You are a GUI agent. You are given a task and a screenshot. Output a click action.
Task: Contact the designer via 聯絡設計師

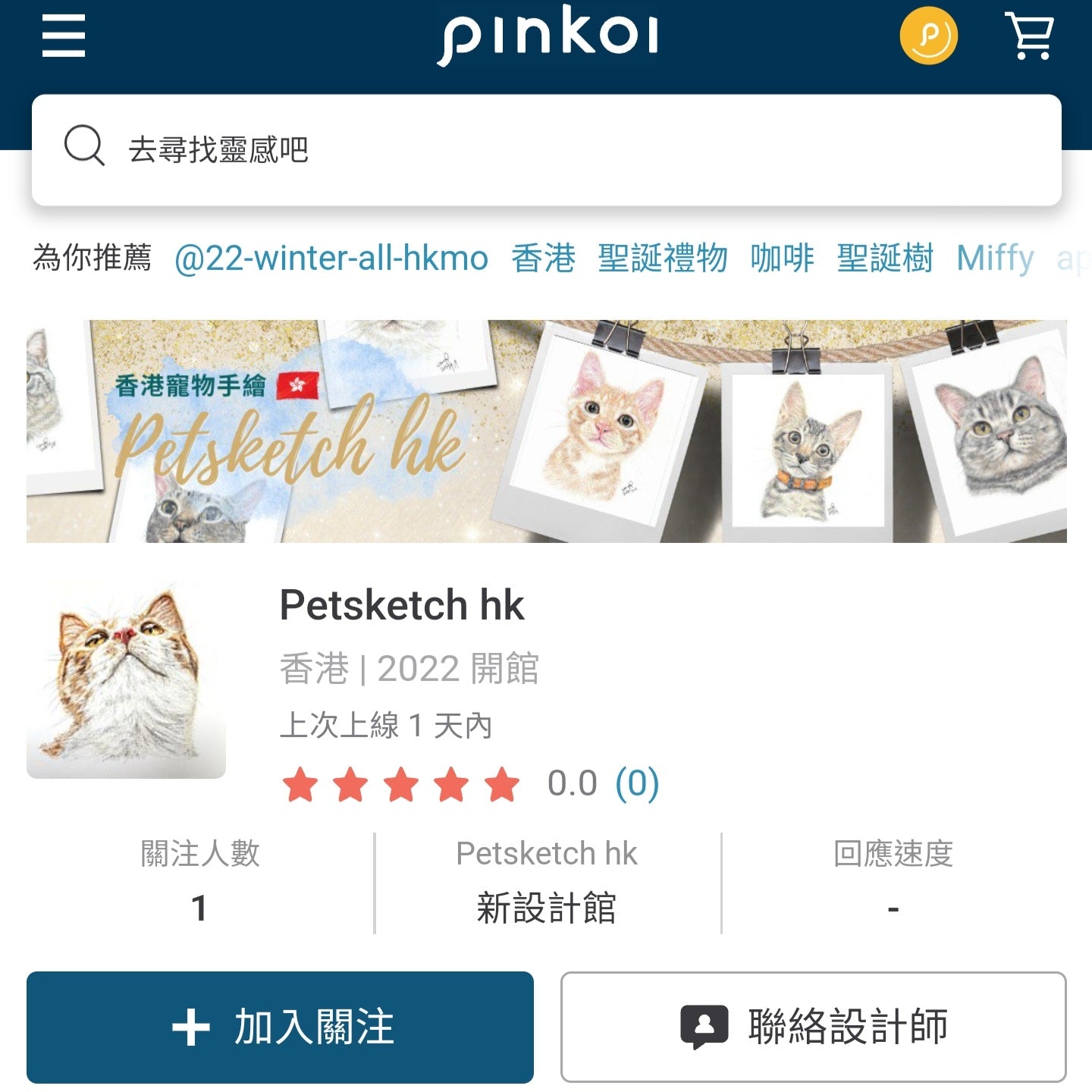tap(813, 1027)
